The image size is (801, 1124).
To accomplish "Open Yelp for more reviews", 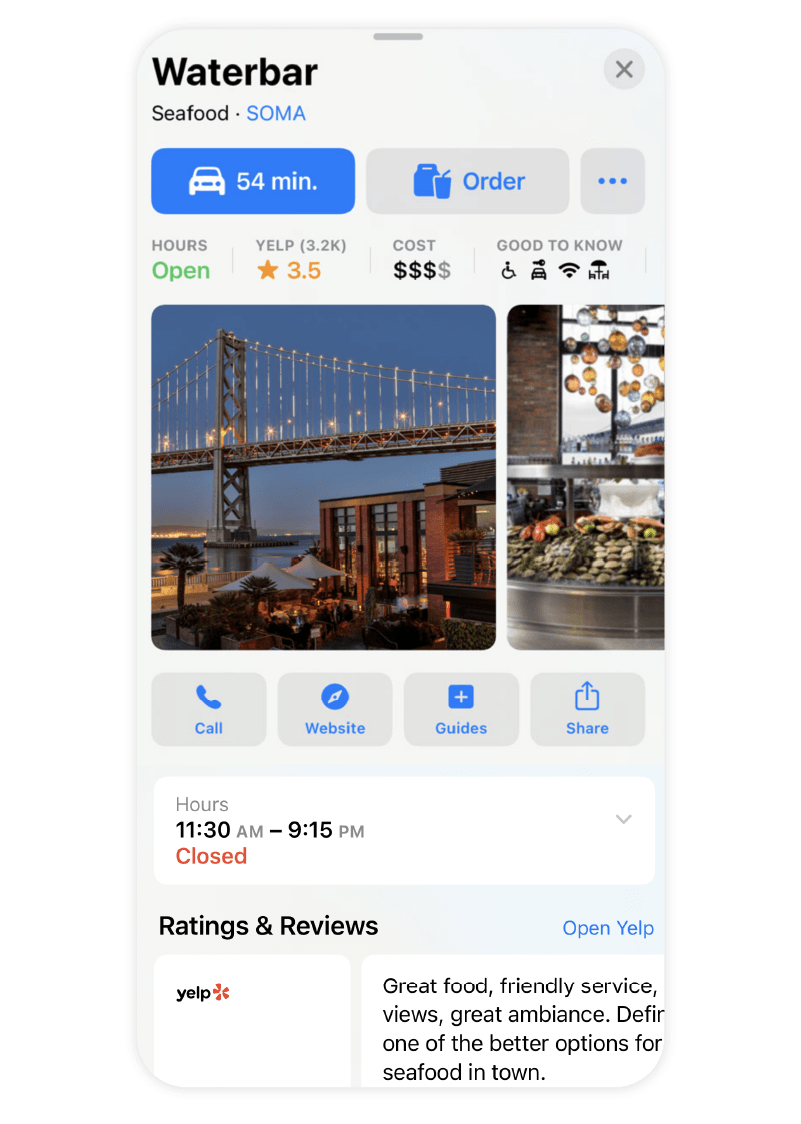I will (x=608, y=928).
